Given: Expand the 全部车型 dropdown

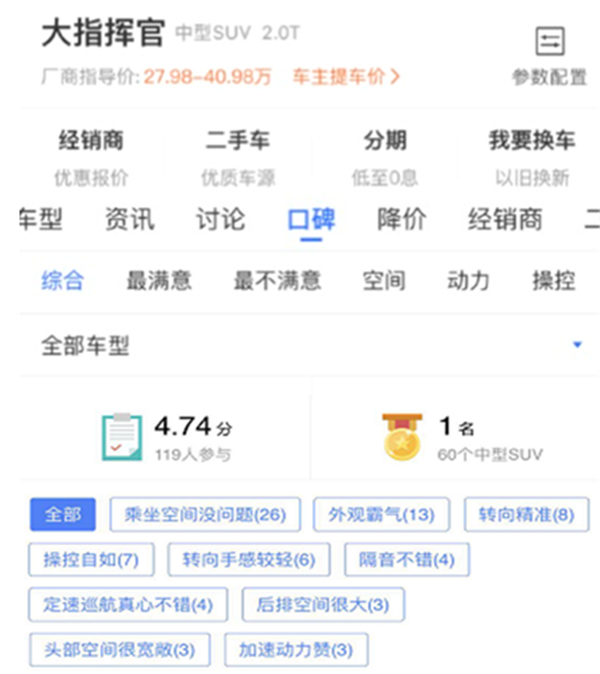Looking at the screenshot, I should click(x=576, y=345).
